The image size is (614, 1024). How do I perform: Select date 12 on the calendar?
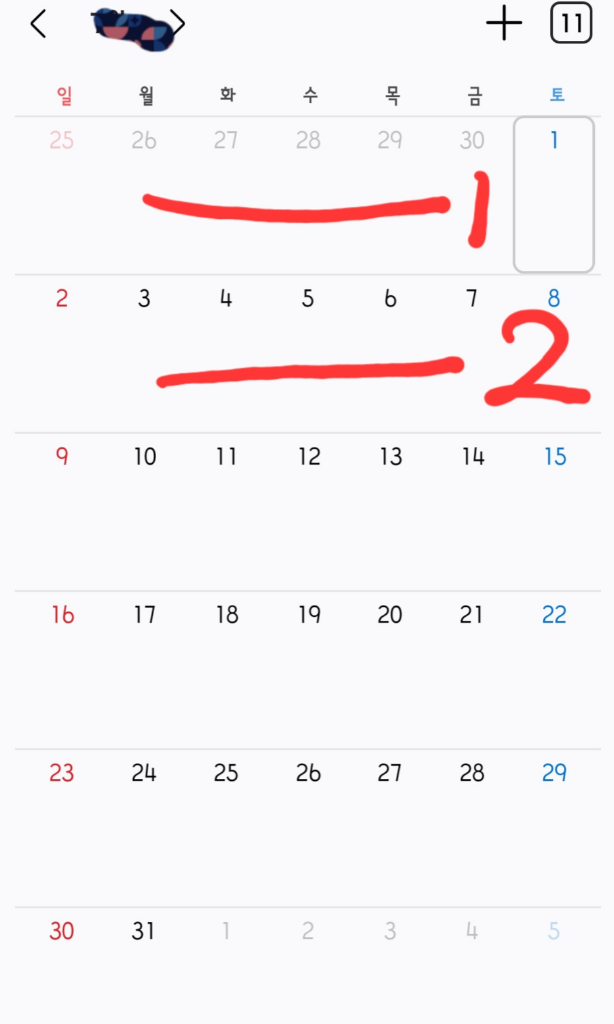pos(308,457)
